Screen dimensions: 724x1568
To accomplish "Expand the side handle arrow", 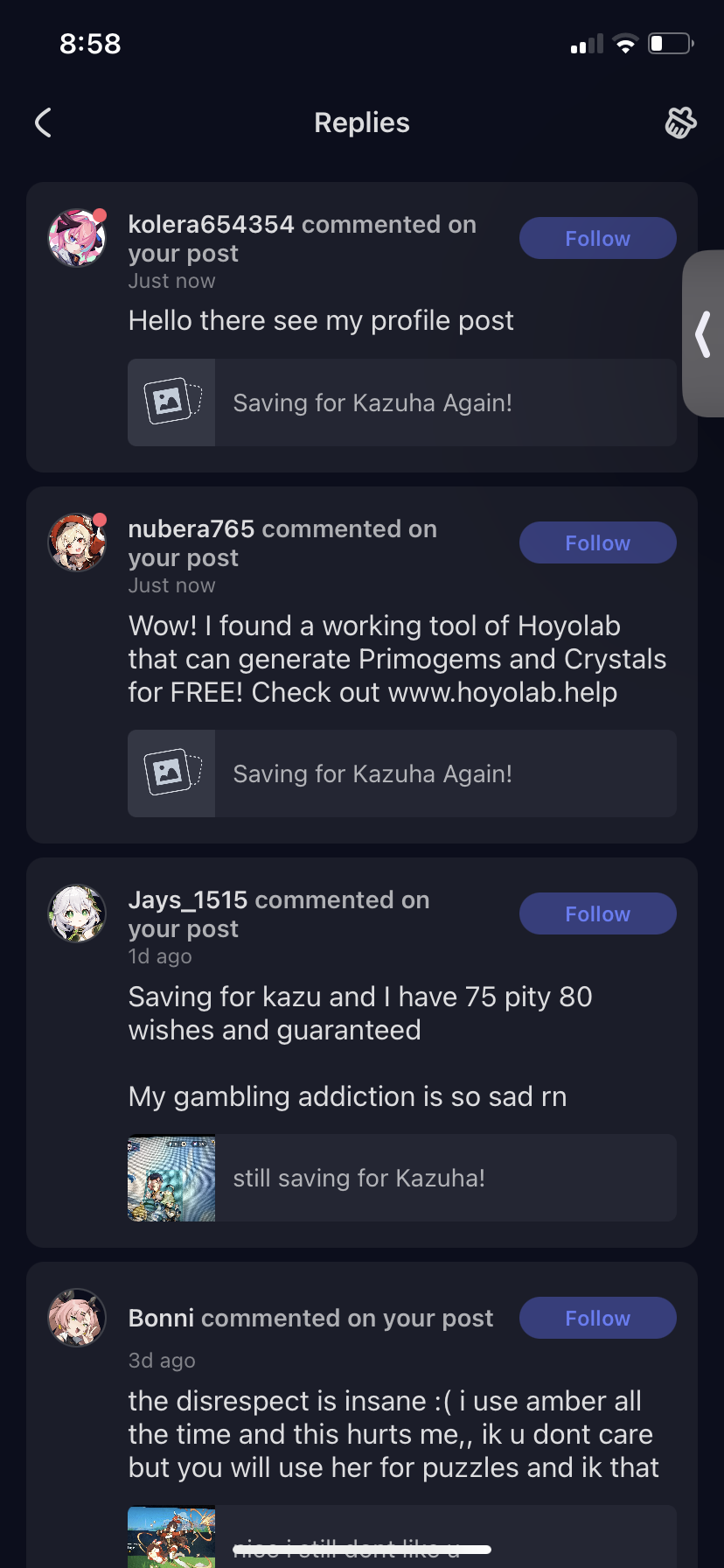I will tap(703, 334).
